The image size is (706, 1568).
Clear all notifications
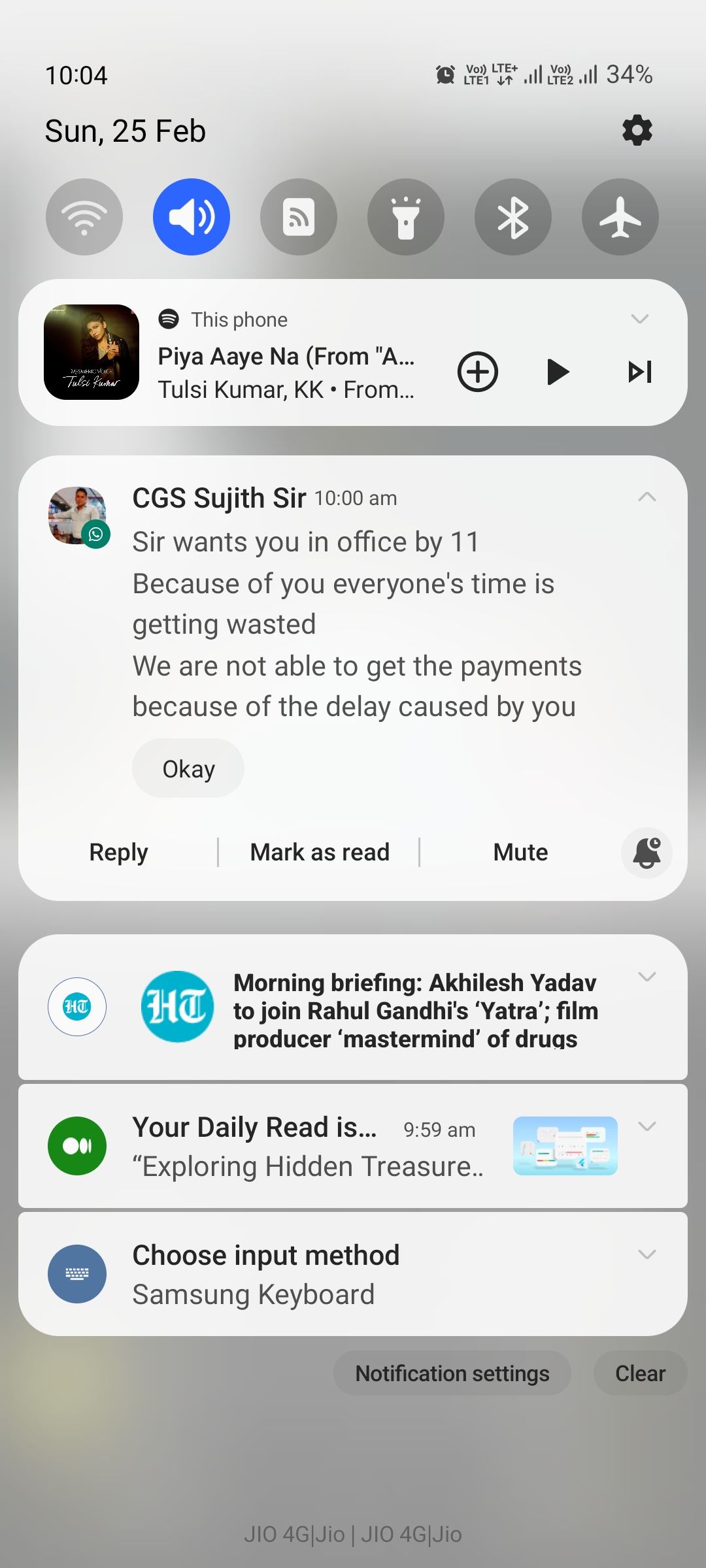click(x=640, y=1373)
